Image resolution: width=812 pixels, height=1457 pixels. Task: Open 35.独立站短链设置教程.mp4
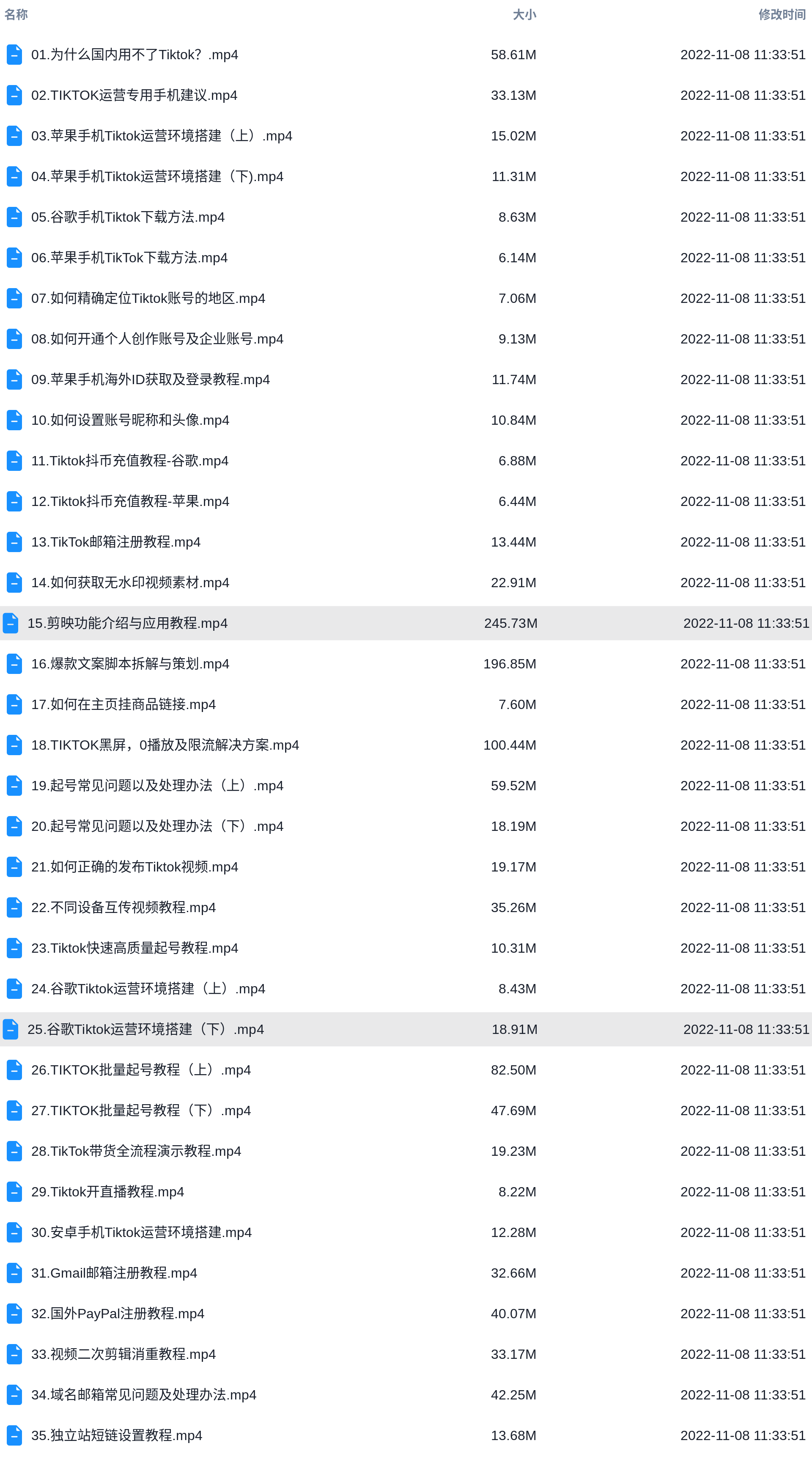pos(116,1435)
